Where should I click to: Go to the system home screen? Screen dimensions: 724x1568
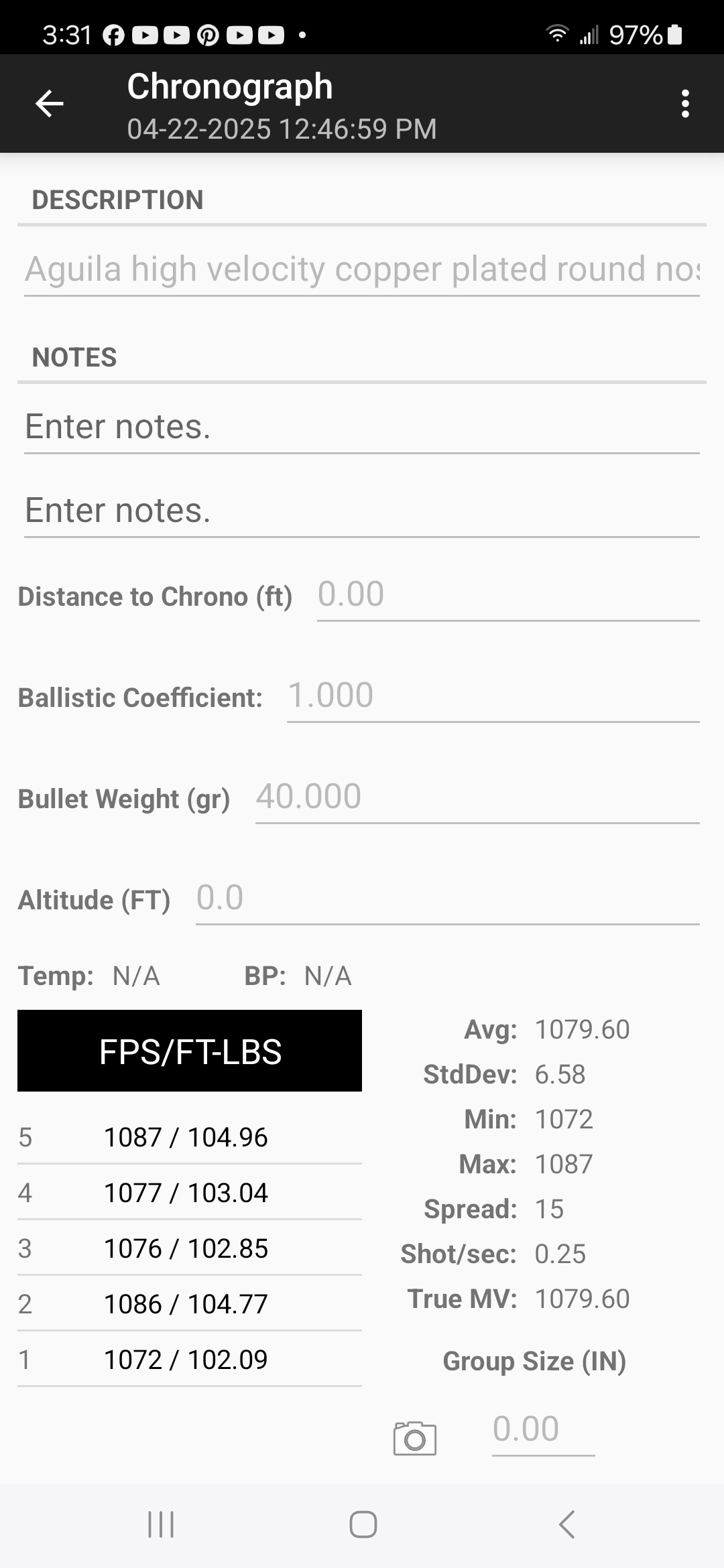(x=363, y=1524)
